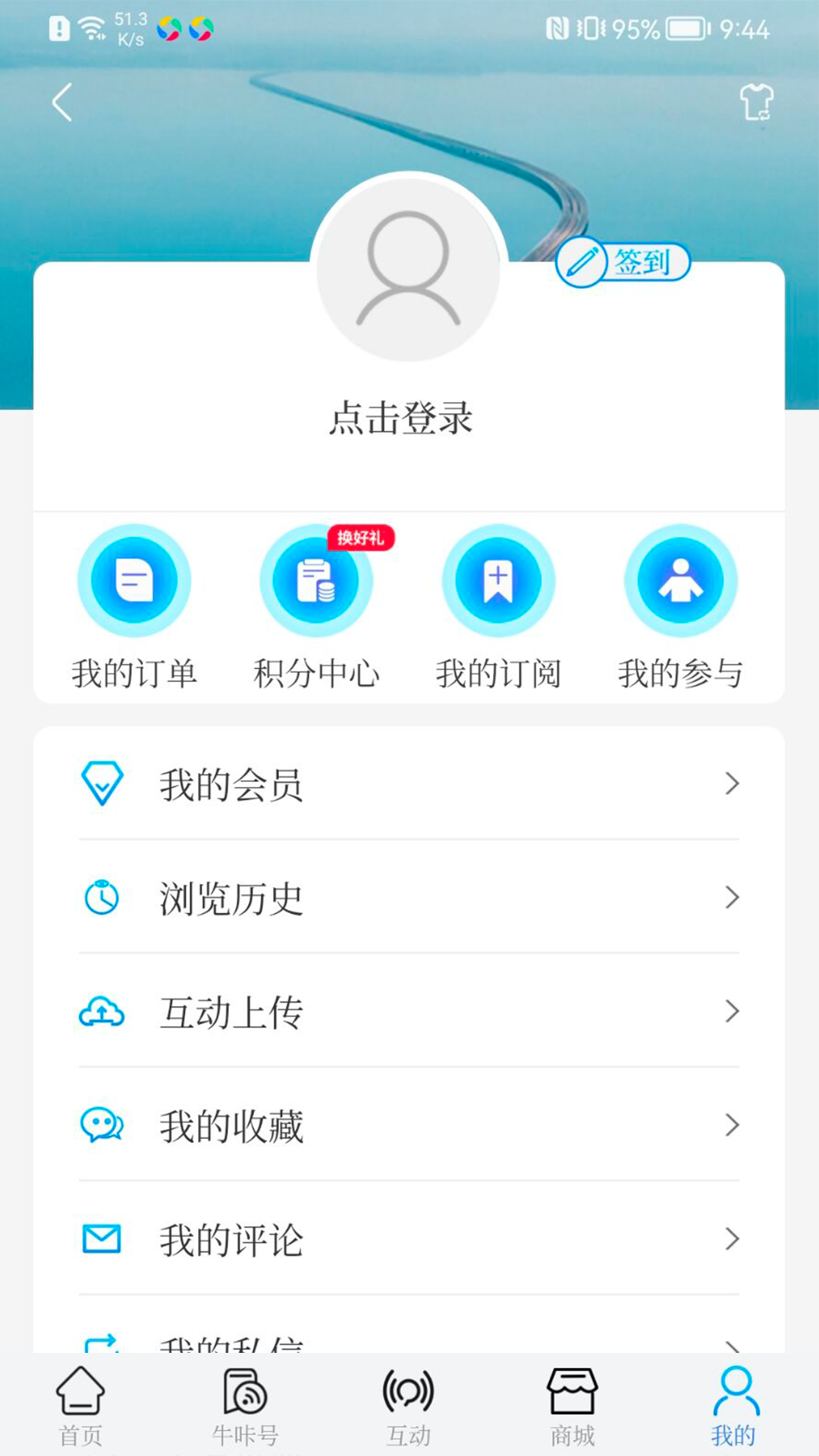Tap the 我的会员 diamond icon
This screenshot has height=1456, width=819.
click(x=101, y=785)
